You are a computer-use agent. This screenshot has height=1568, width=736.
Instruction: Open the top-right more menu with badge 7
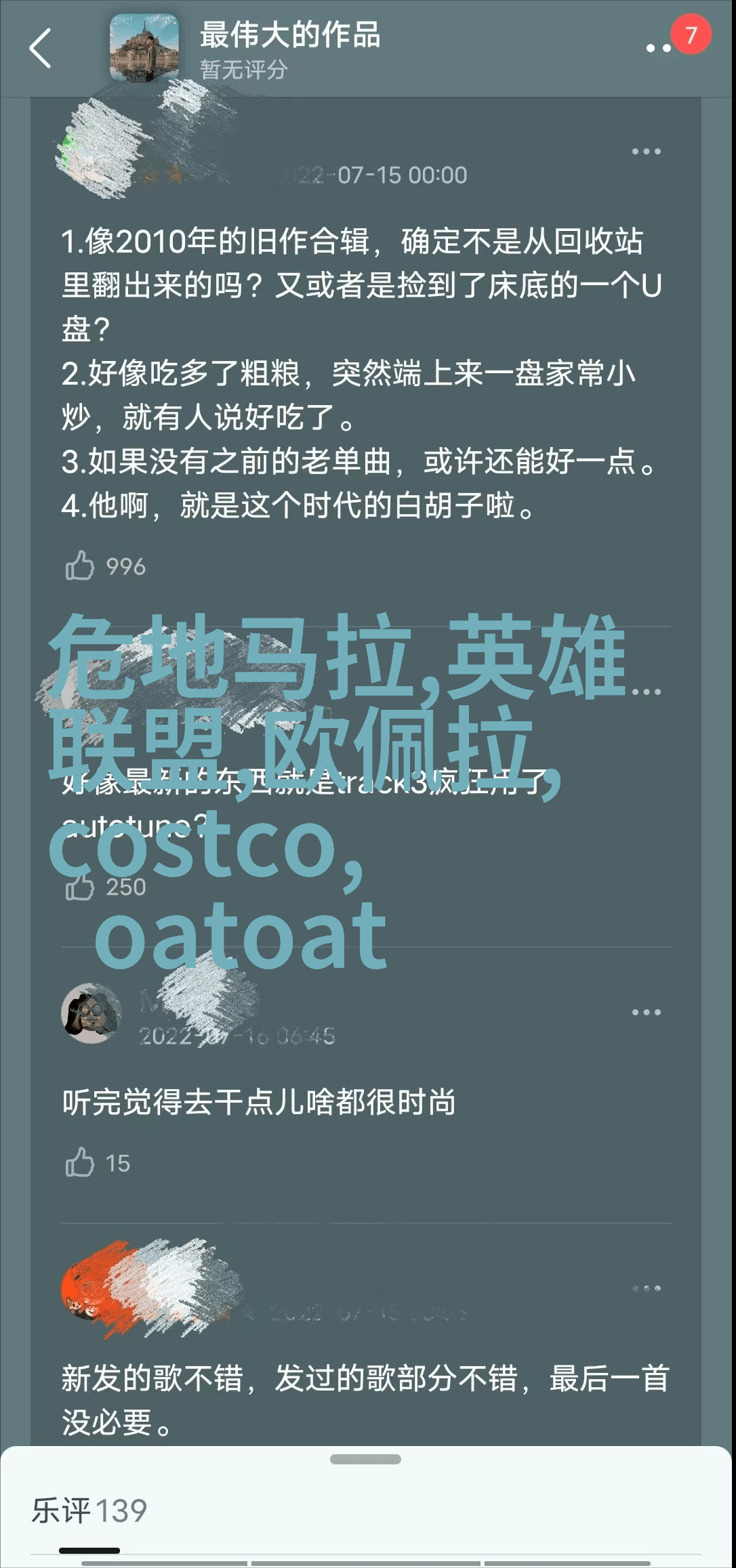click(x=659, y=47)
